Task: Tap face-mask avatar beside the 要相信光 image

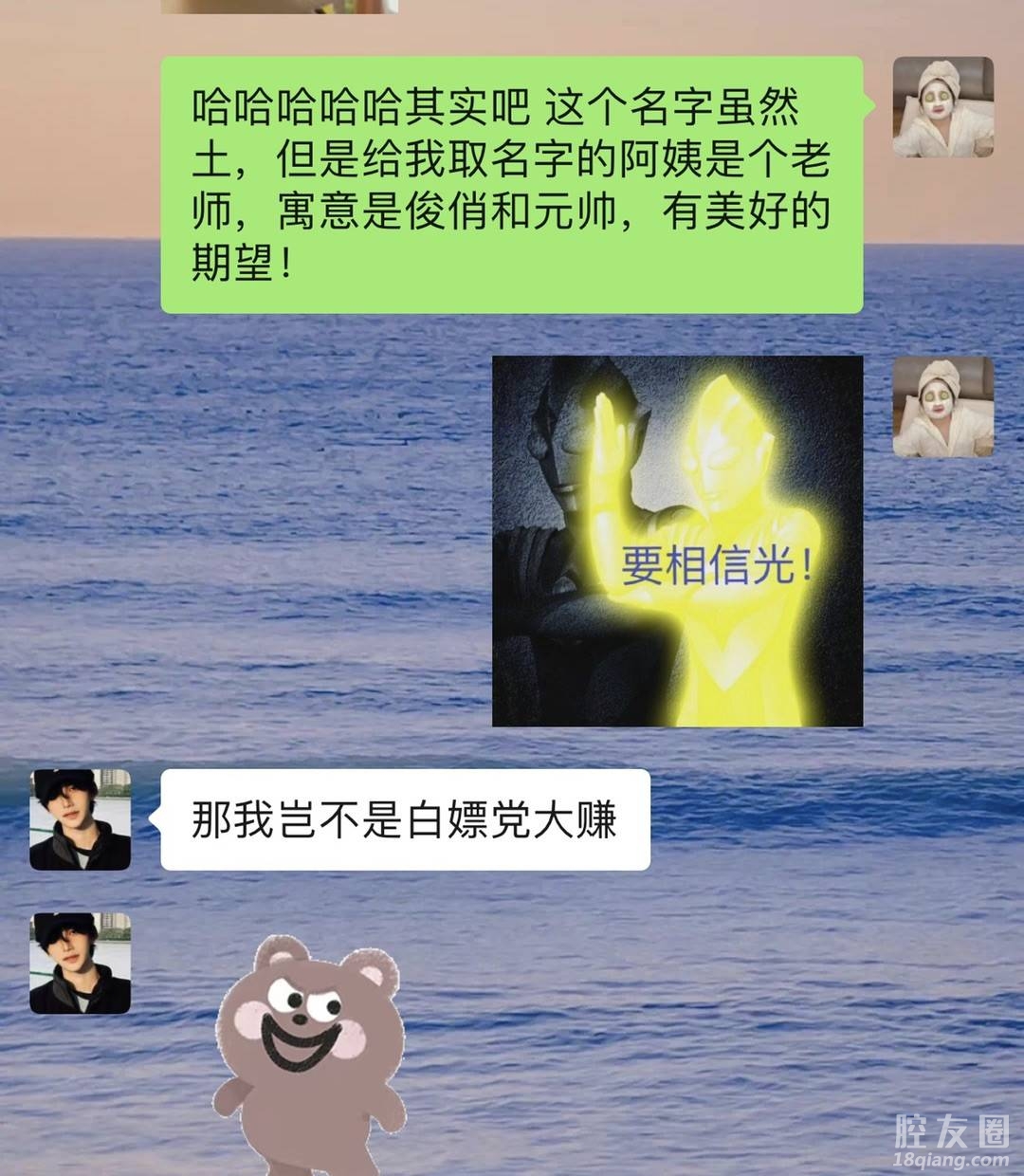Action: click(942, 407)
